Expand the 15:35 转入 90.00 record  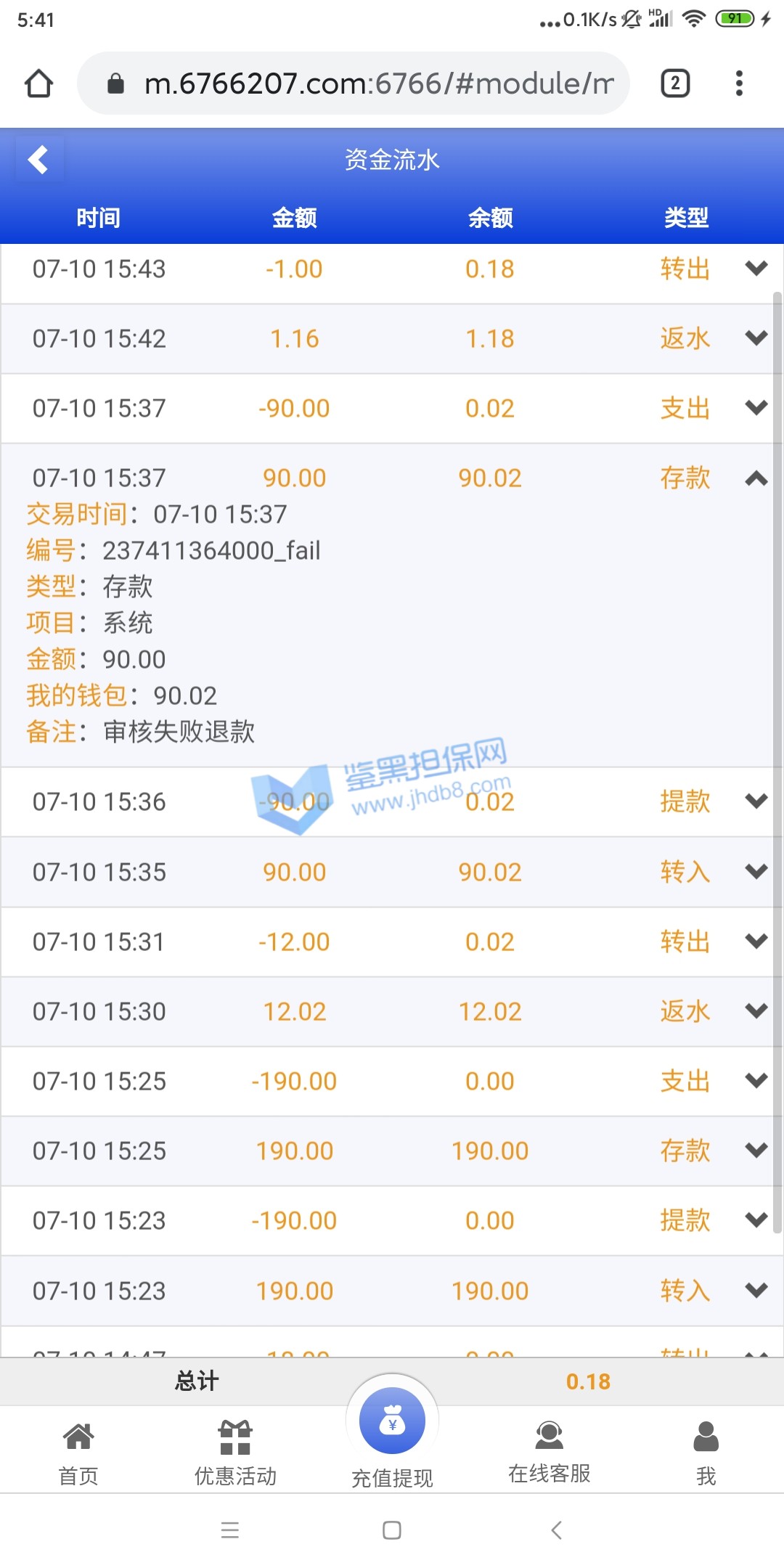[756, 872]
